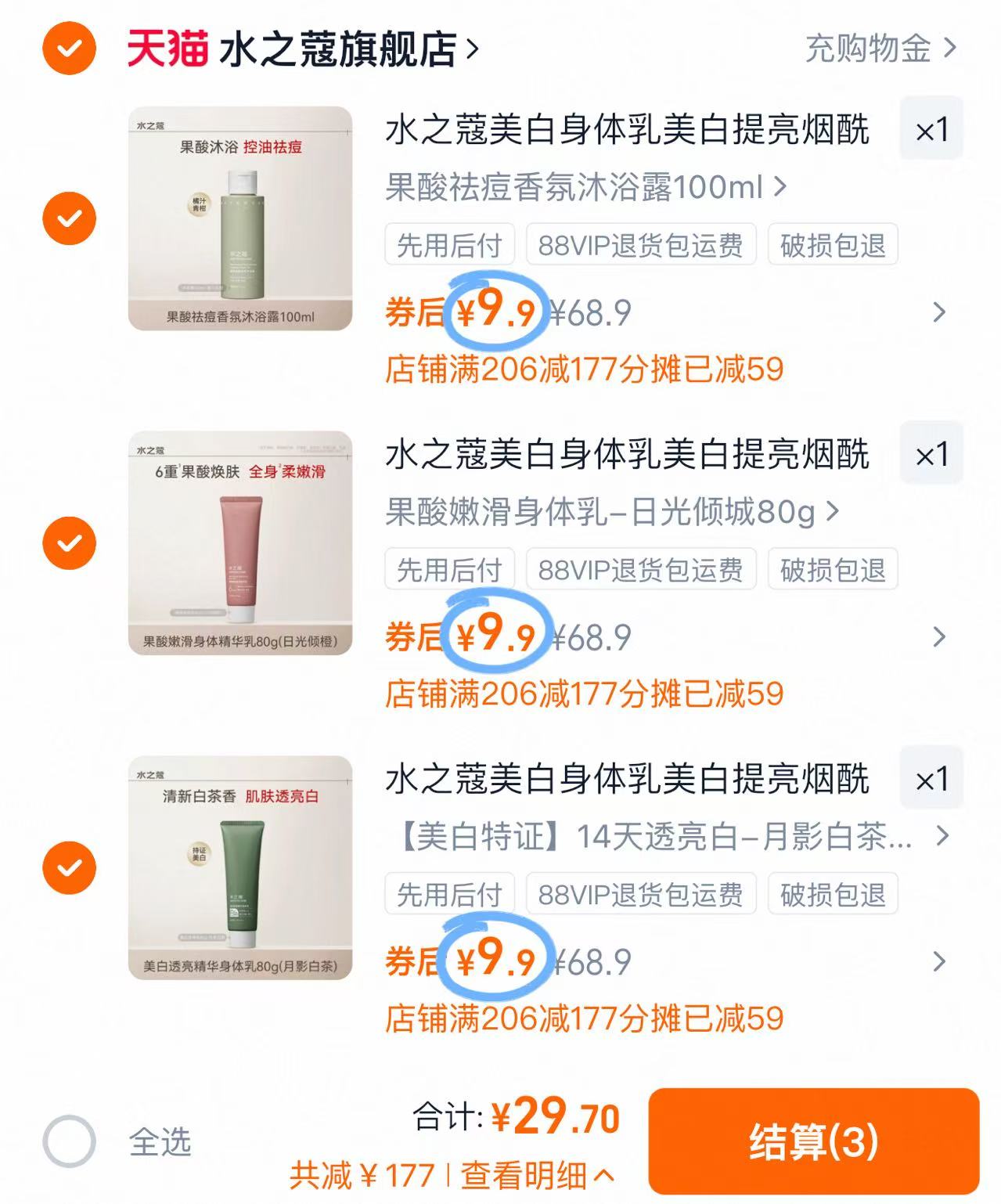Uncheck the store-level selection checkbox

pyautogui.click(x=69, y=49)
